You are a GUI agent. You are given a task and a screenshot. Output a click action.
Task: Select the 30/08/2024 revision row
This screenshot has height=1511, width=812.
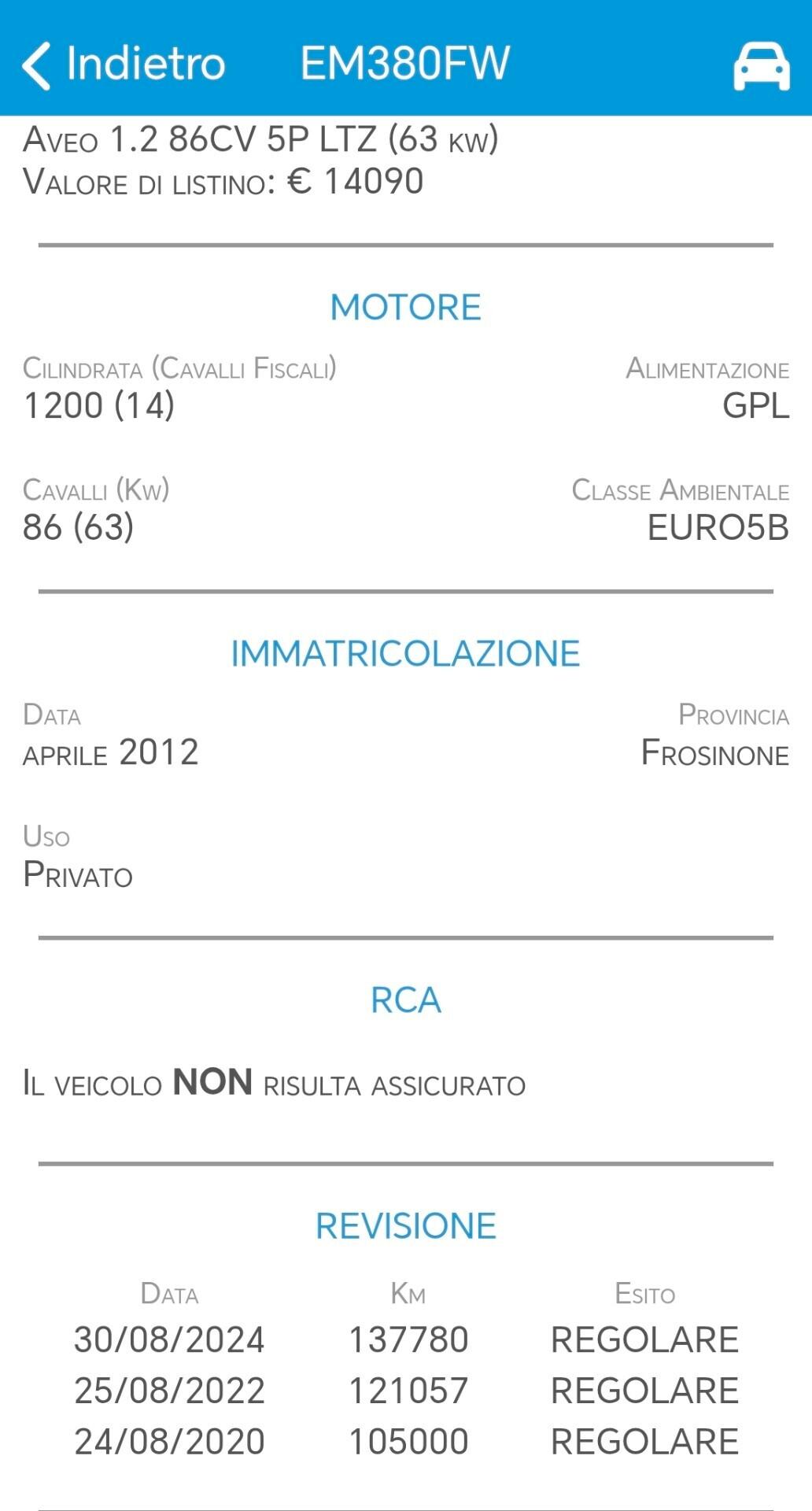(406, 1338)
